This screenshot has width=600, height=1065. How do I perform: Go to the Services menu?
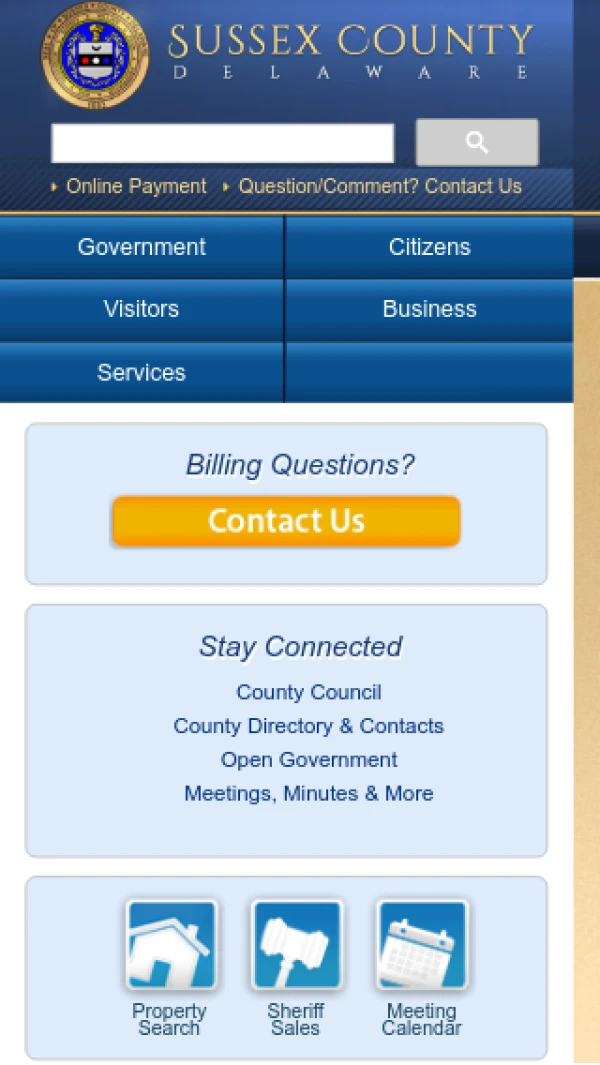click(x=142, y=372)
